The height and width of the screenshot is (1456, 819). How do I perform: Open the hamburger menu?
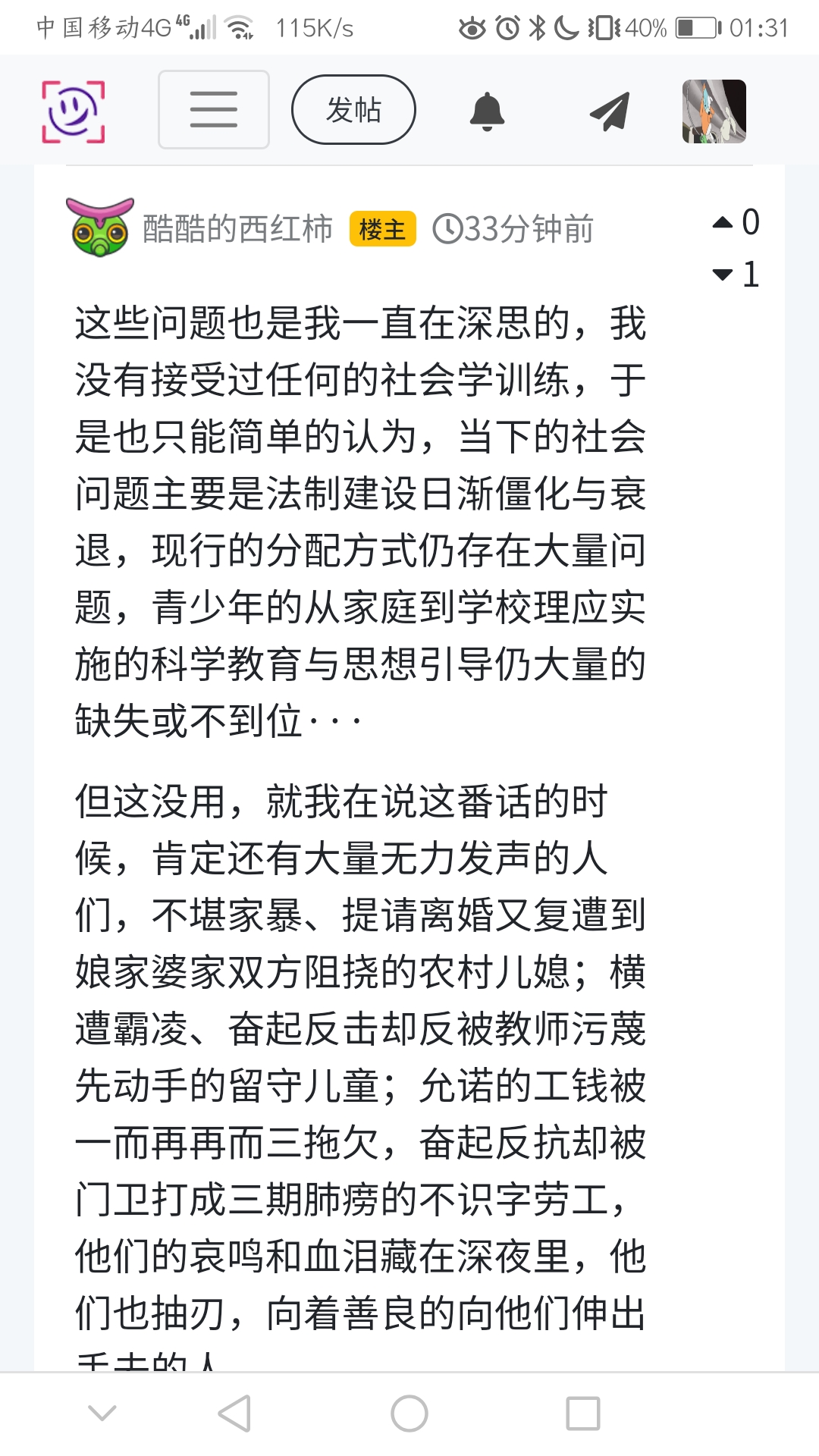[213, 110]
